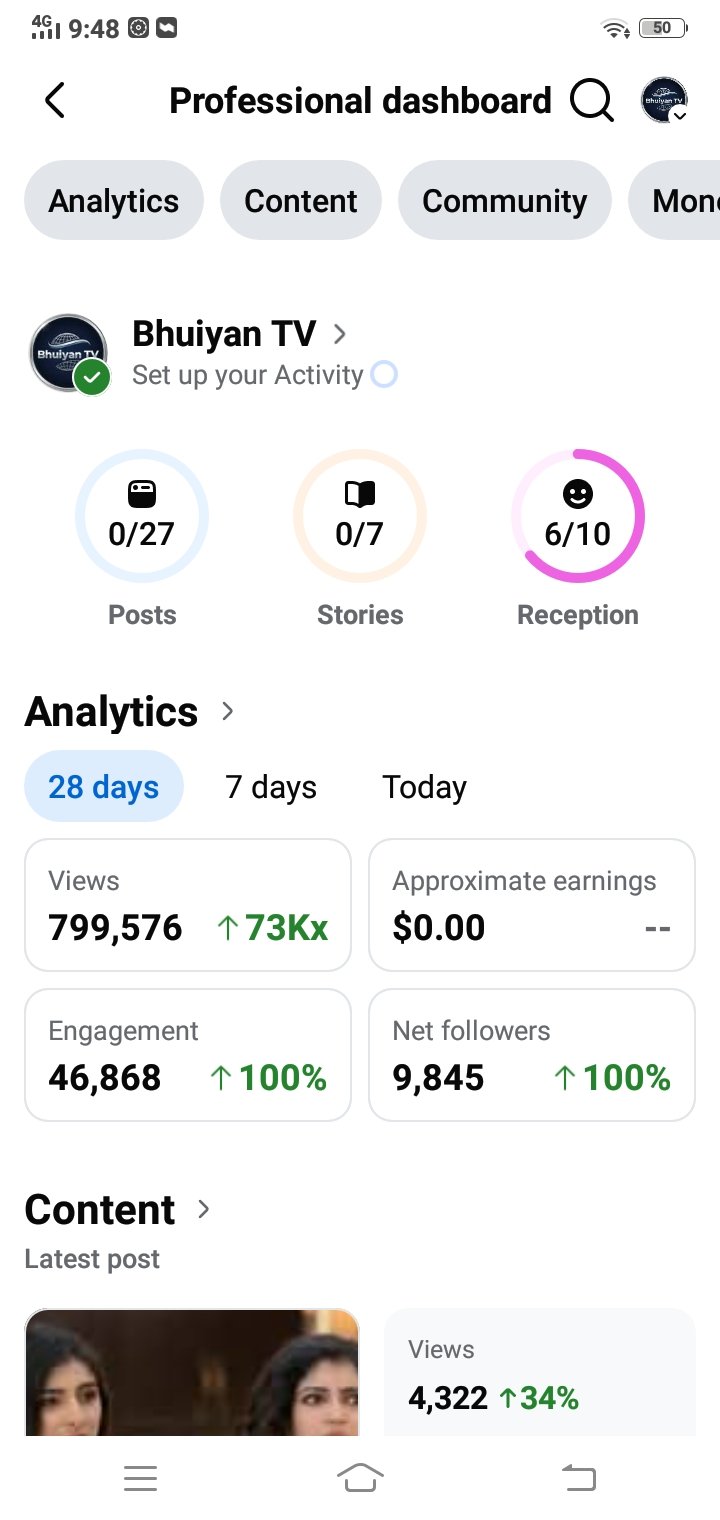The height and width of the screenshot is (1520, 720).
Task: Open the Posts progress ring
Action: pos(142,517)
